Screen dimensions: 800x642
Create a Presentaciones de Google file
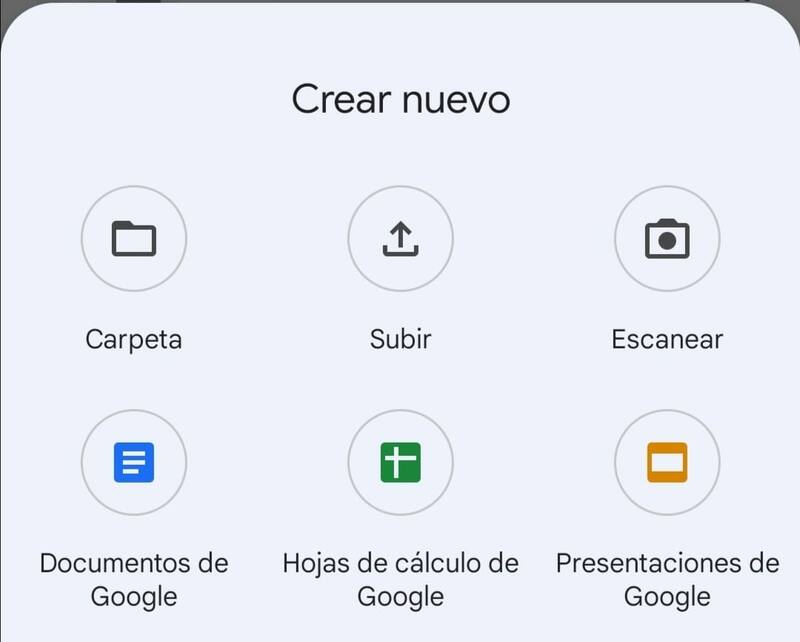[x=667, y=463]
